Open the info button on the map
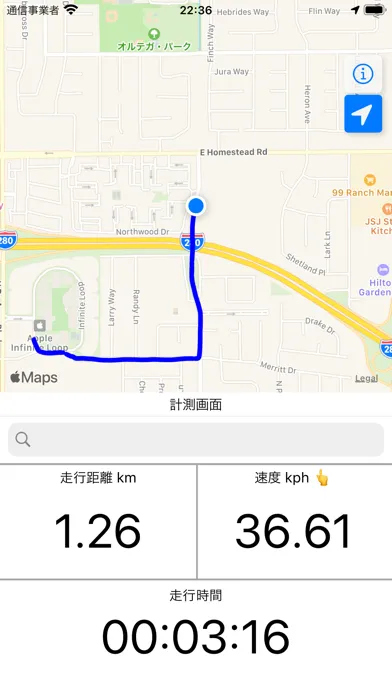392x696 pixels. pos(363,74)
